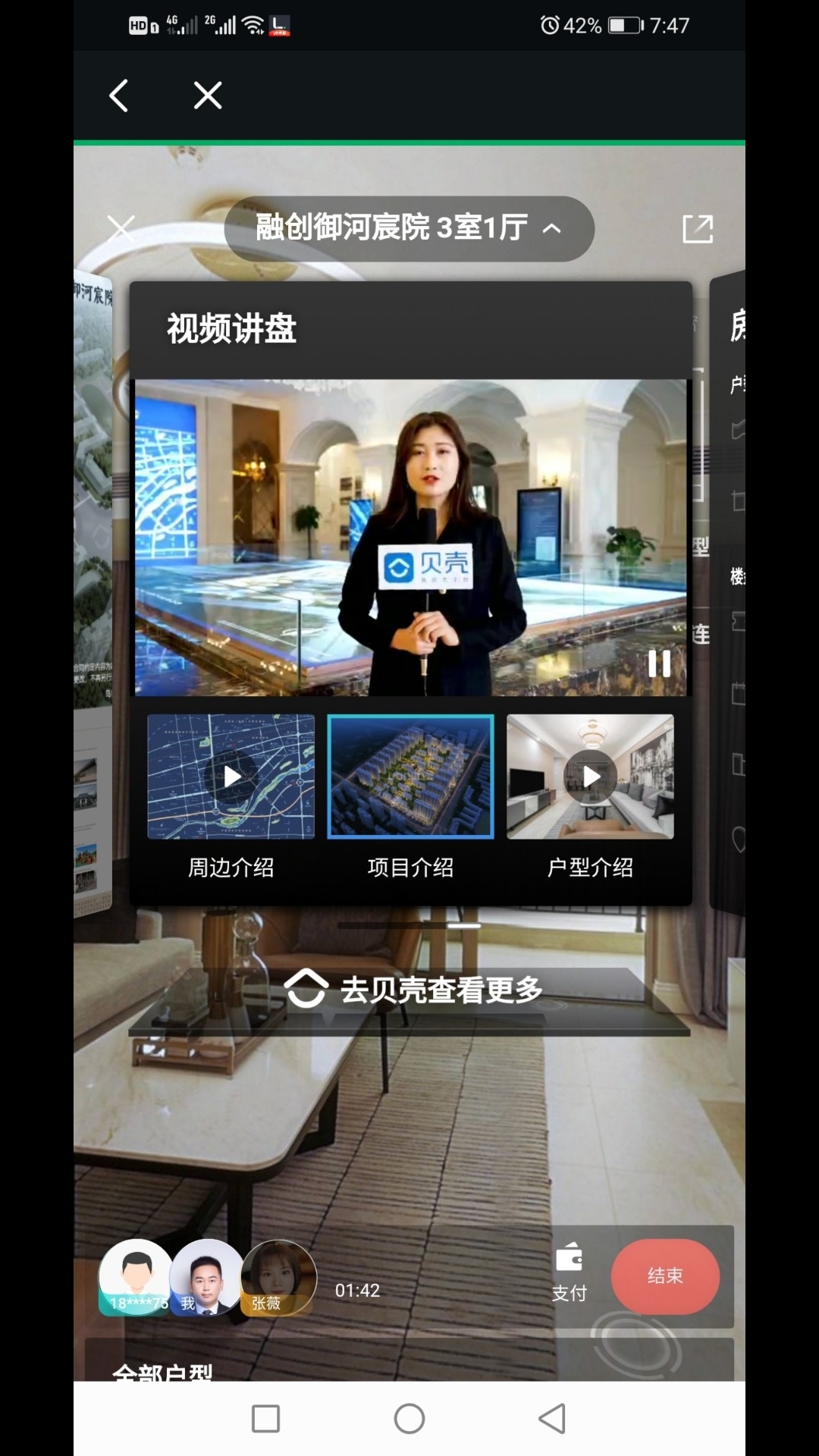Tap 去贝壳查看更多 banner
Screen dimensions: 819x1456
click(413, 990)
